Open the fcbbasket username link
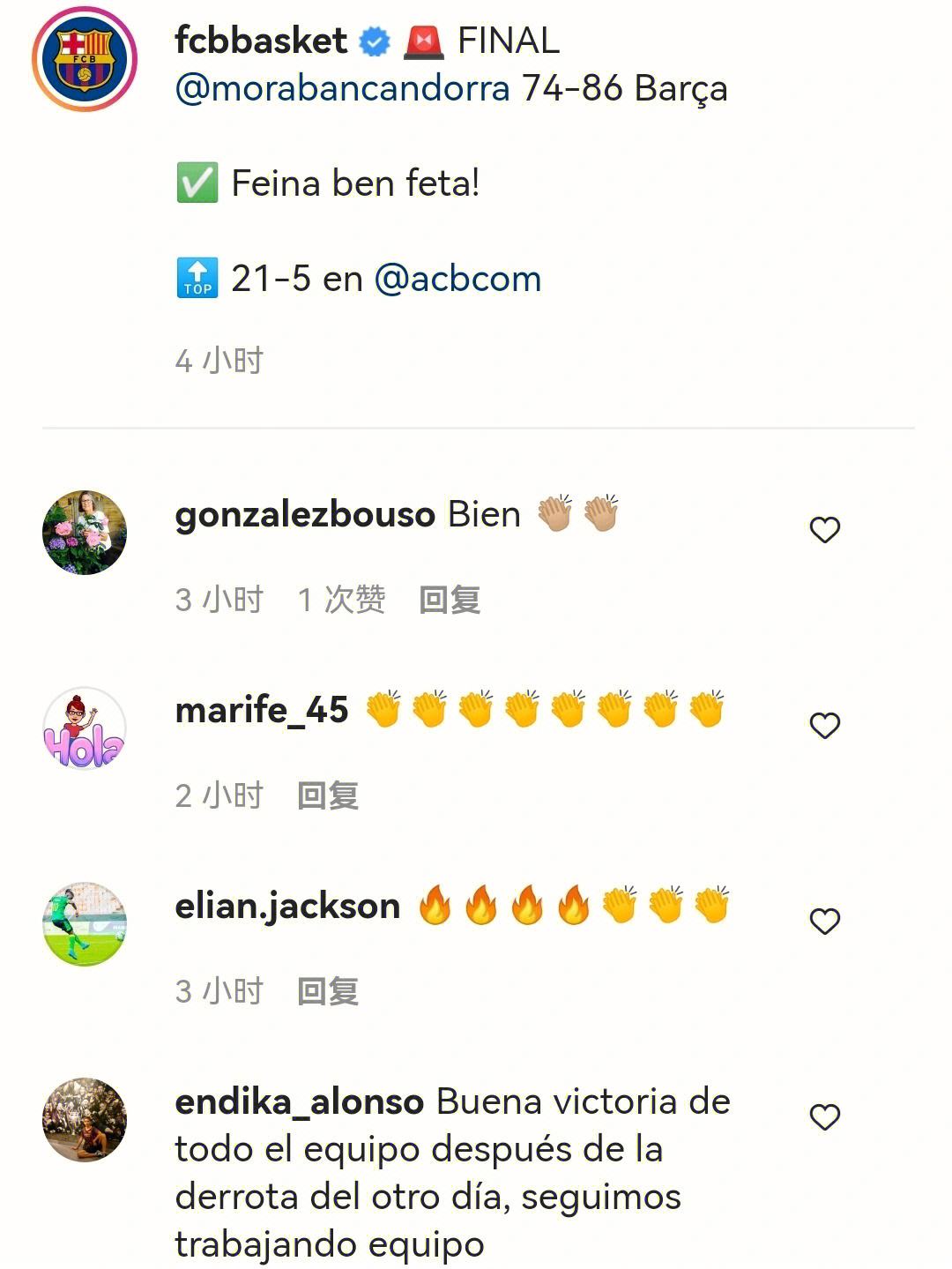 point(261,41)
